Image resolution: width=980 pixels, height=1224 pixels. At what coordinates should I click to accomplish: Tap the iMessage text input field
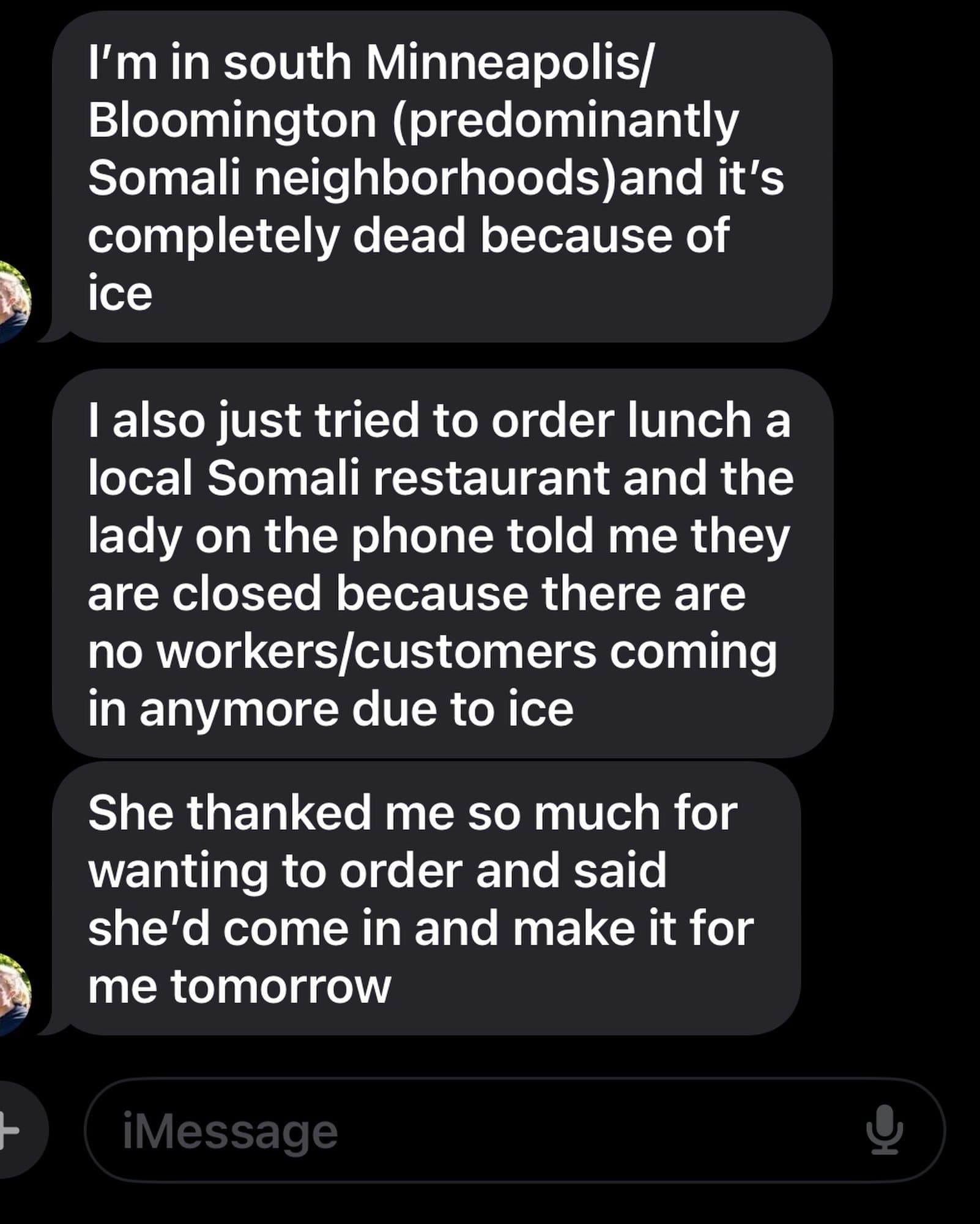click(477, 1131)
